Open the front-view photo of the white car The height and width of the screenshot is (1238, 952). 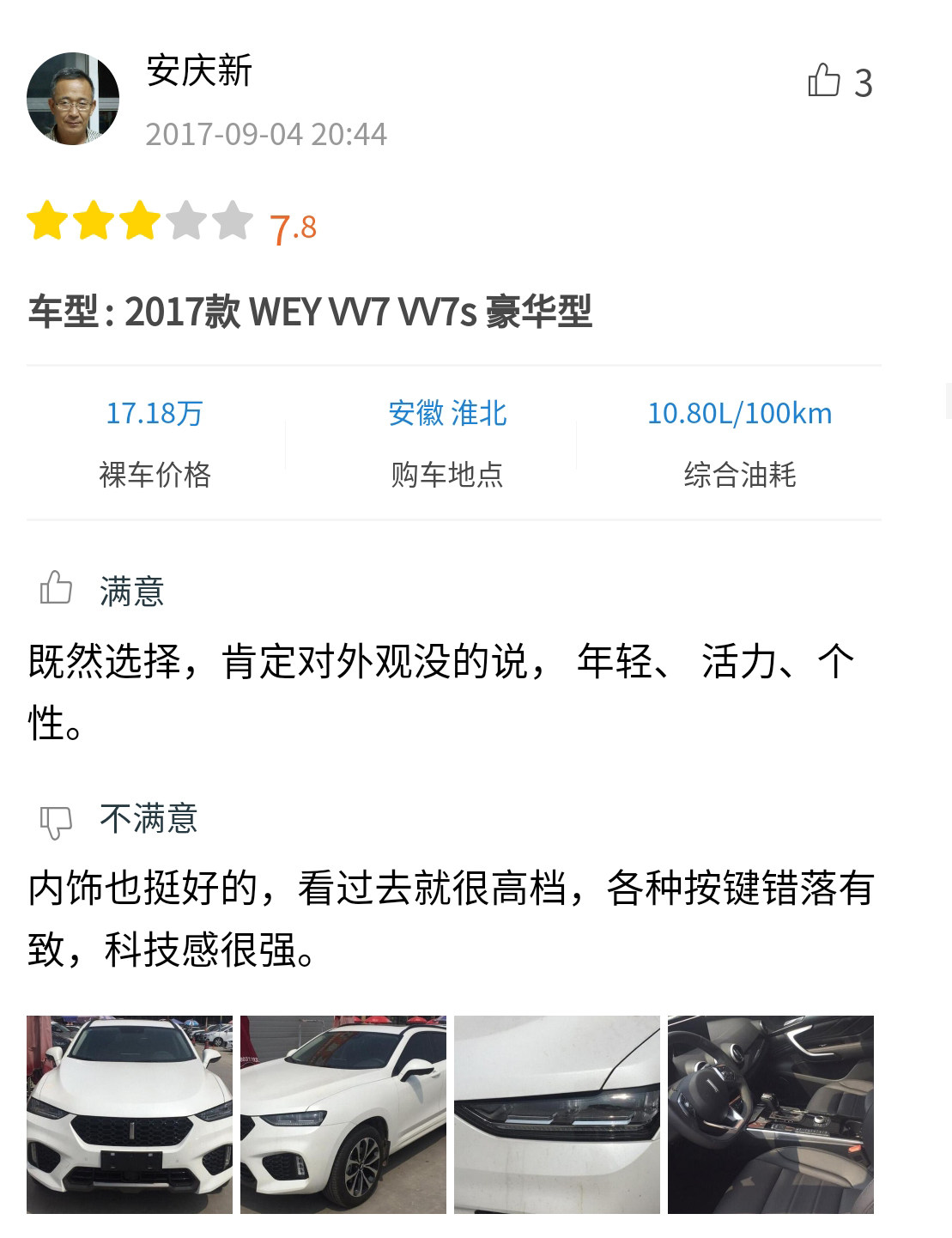(x=130, y=1114)
